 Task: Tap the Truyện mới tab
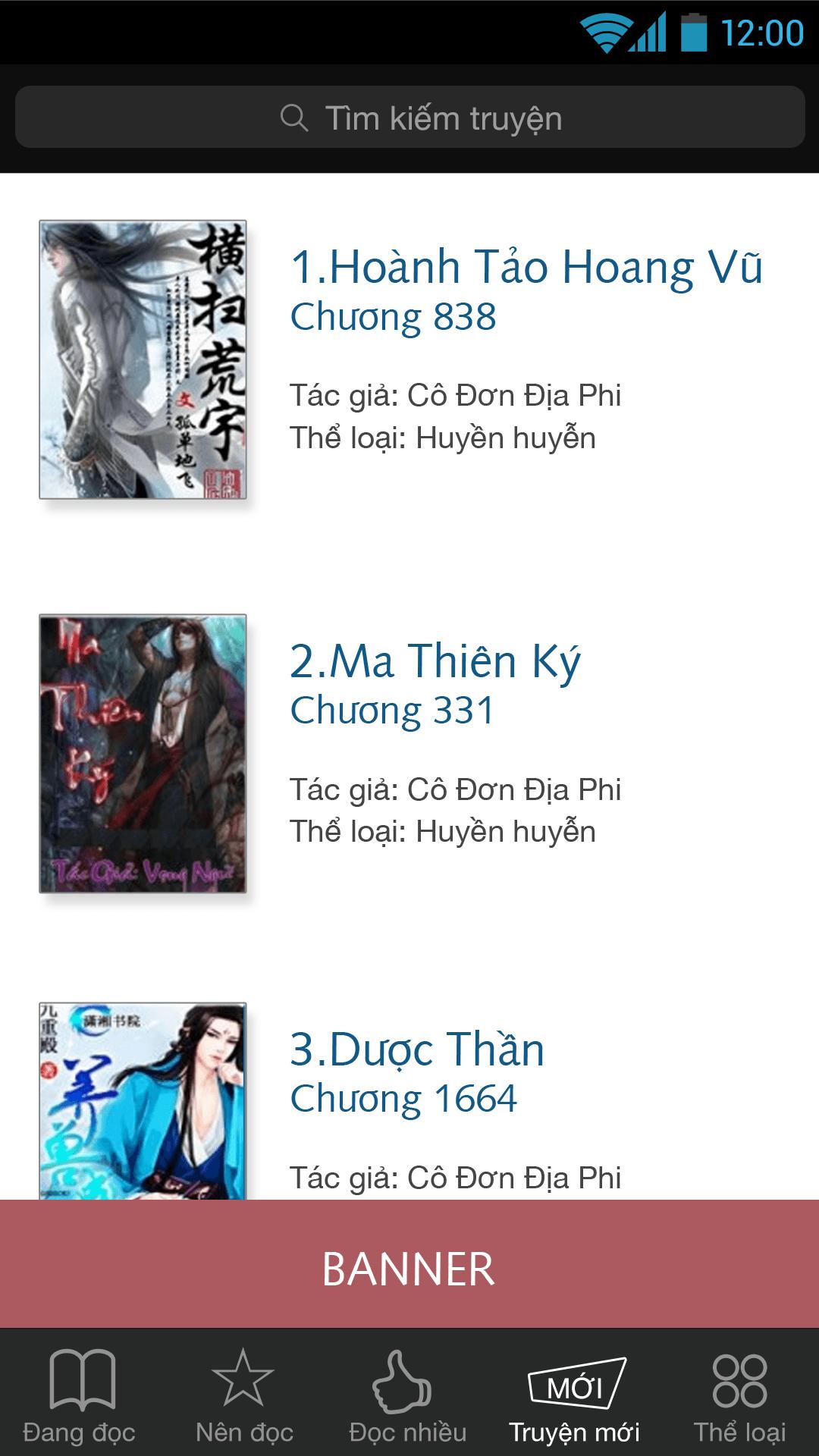pyautogui.click(x=574, y=1397)
